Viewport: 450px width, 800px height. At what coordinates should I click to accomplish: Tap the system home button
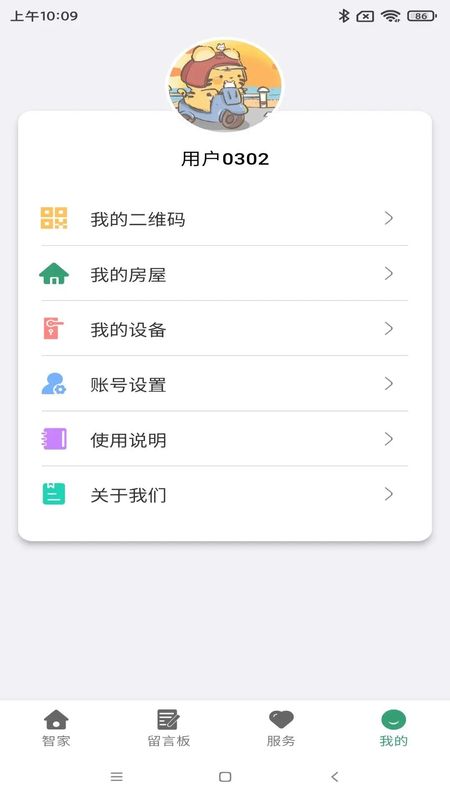(225, 777)
